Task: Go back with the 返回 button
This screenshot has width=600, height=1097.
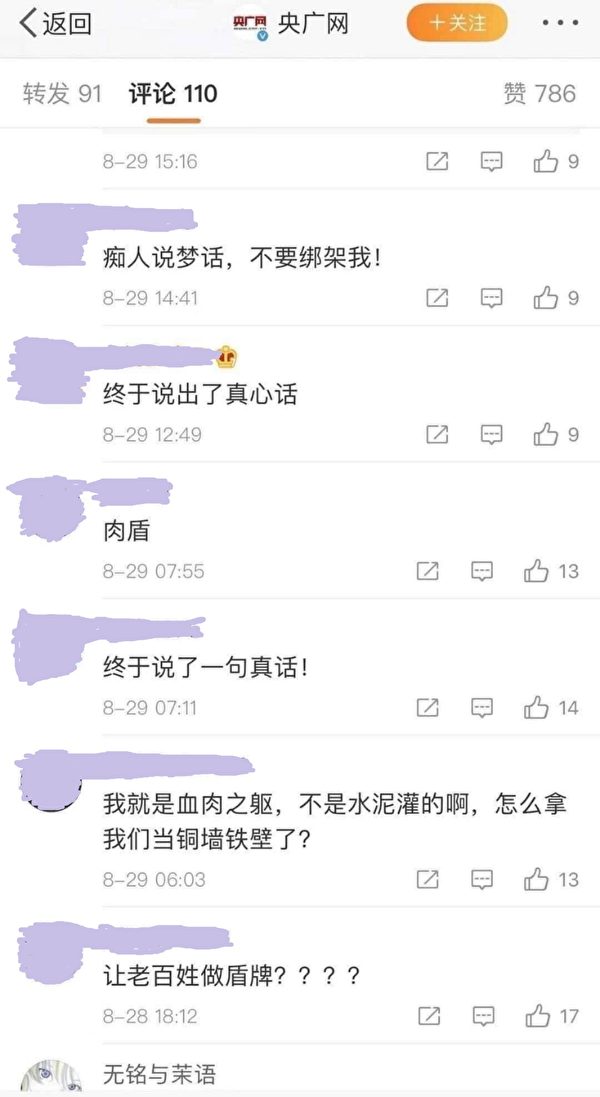Action: 55,23
